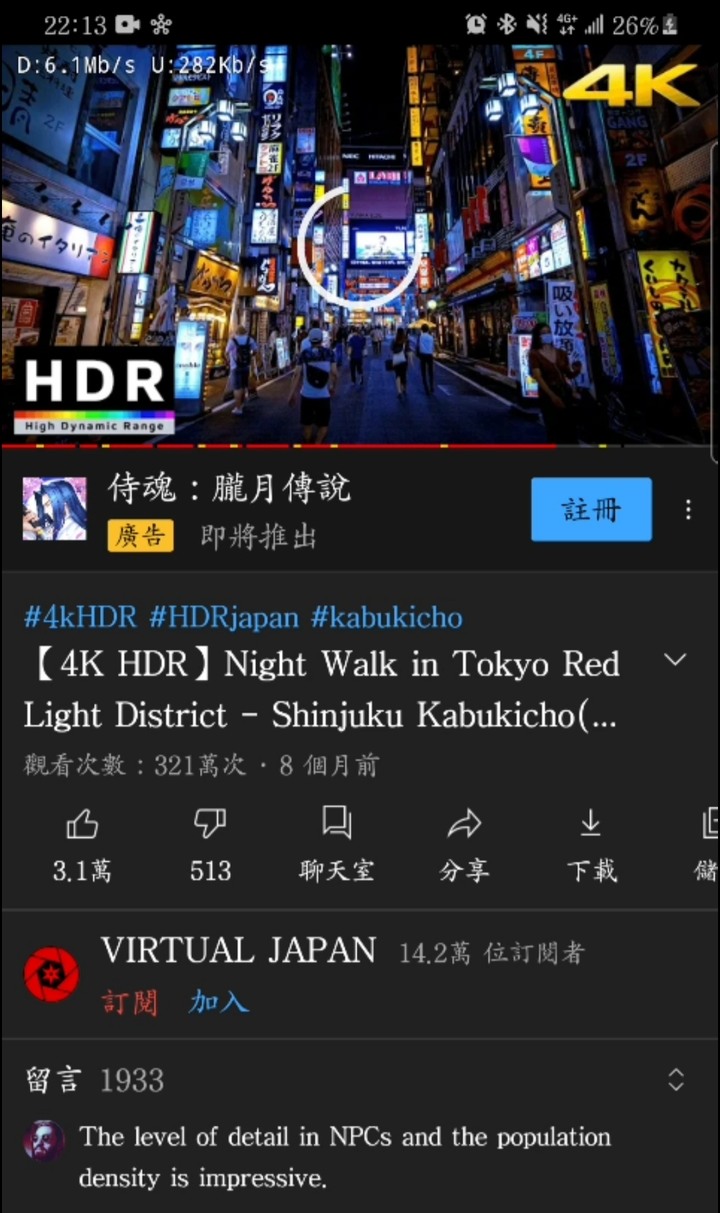Viewport: 720px width, 1213px height.
Task: Open the #HDRjapan hashtag
Action: (x=224, y=617)
